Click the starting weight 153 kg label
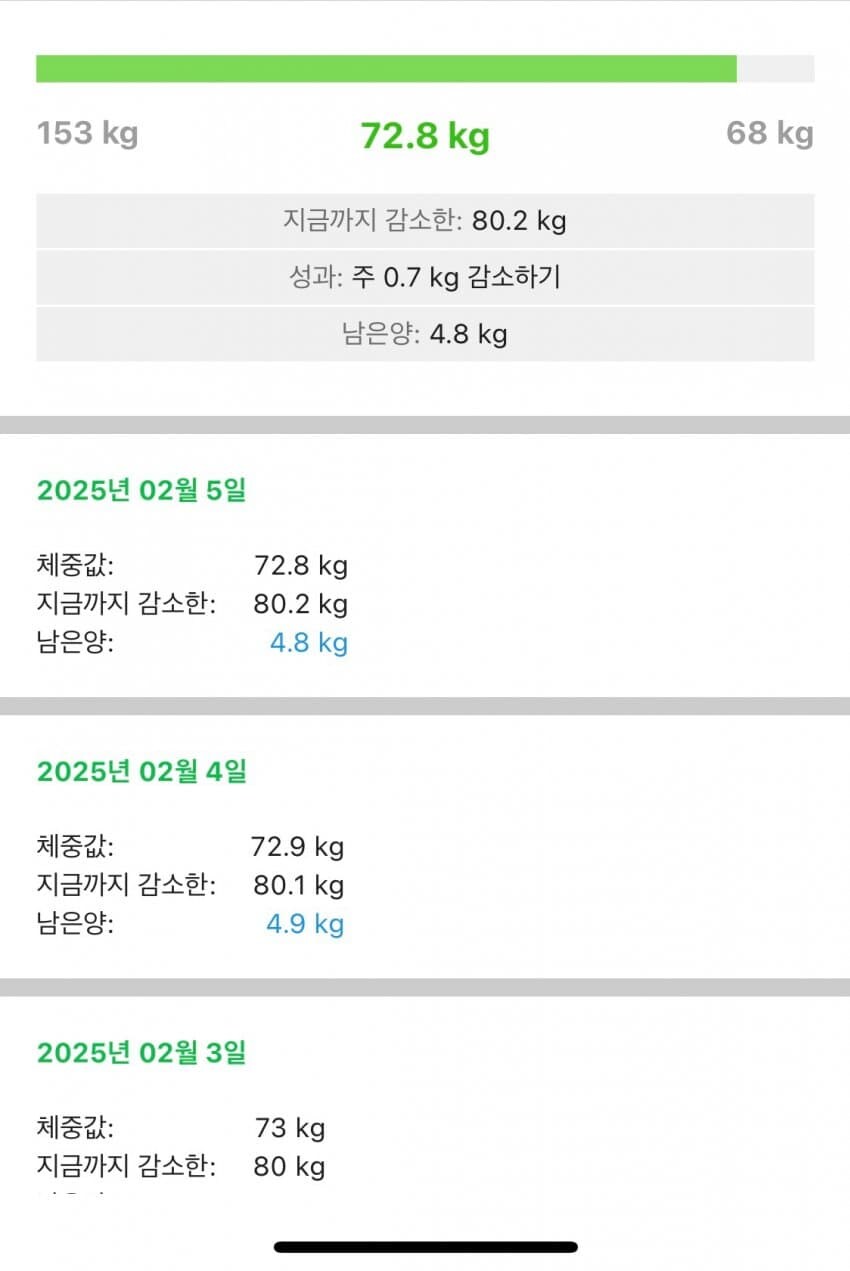Image resolution: width=850 pixels, height=1271 pixels. coord(87,133)
